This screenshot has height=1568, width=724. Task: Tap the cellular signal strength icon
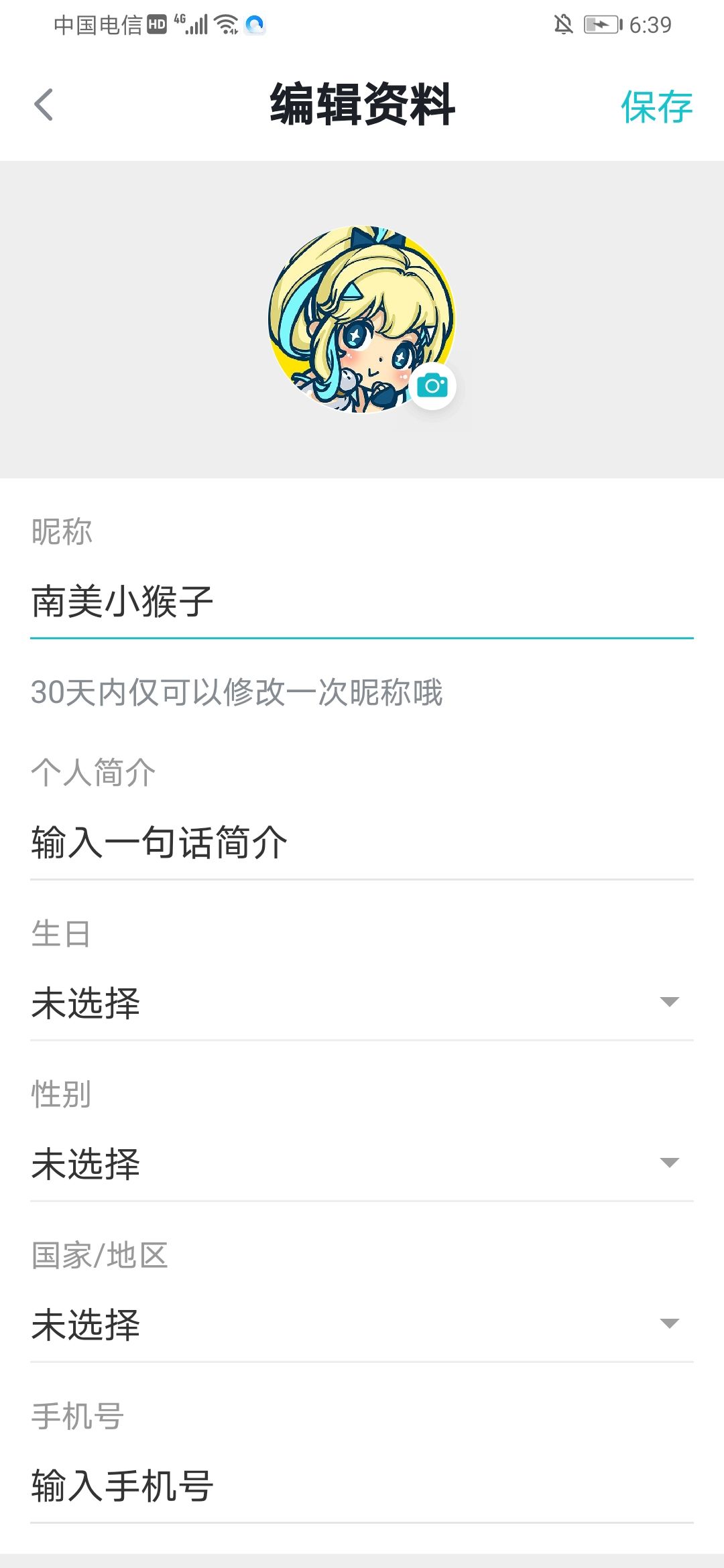[196, 24]
